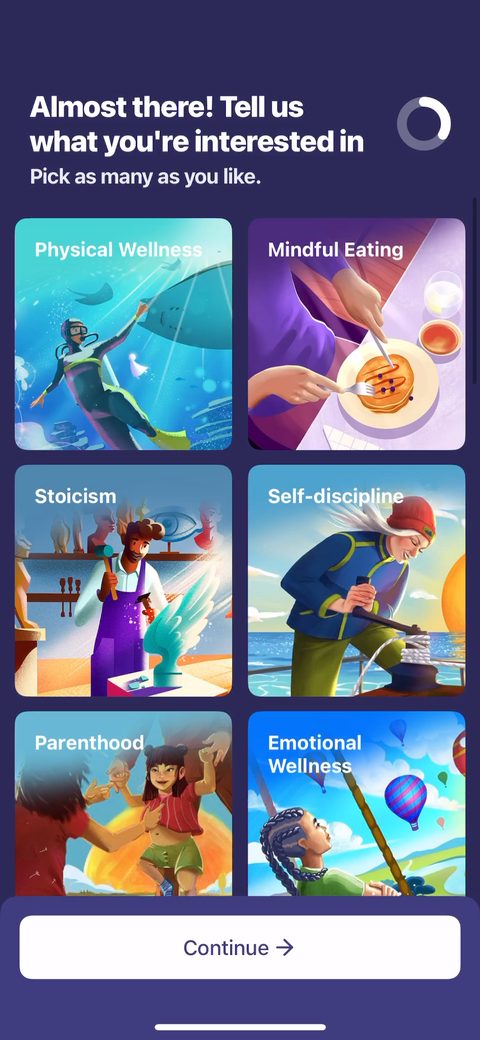This screenshot has height=1040, width=480.
Task: Choose the Emotional Wellness tile
Action: (x=357, y=804)
